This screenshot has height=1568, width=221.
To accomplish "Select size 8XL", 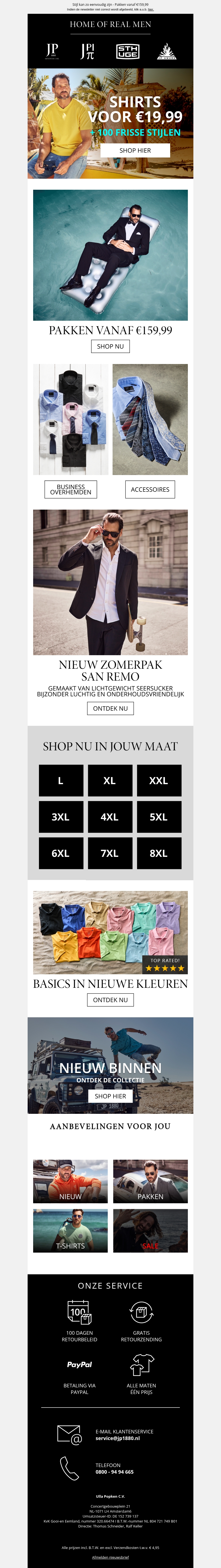I will pyautogui.click(x=159, y=853).
